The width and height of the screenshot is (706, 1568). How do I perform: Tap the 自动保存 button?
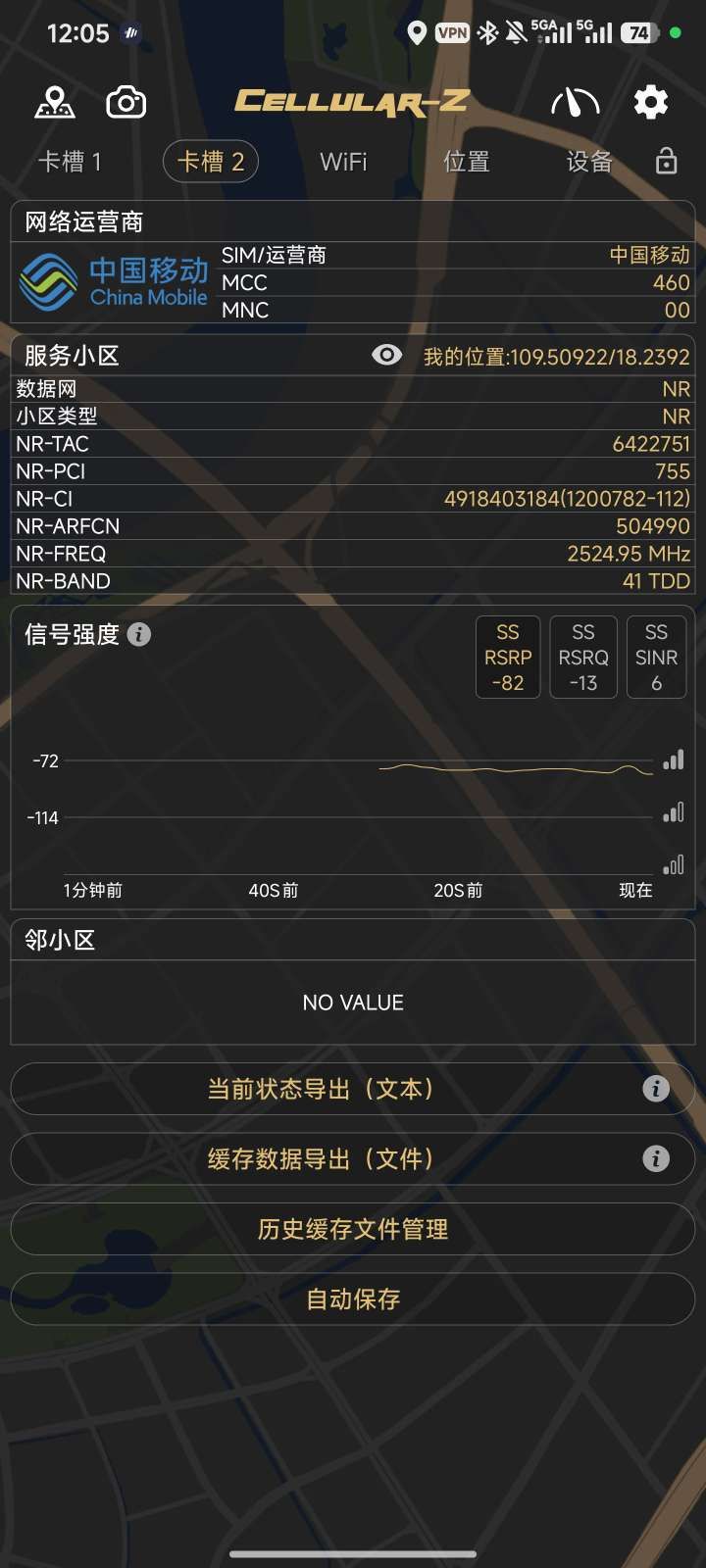click(x=353, y=1299)
